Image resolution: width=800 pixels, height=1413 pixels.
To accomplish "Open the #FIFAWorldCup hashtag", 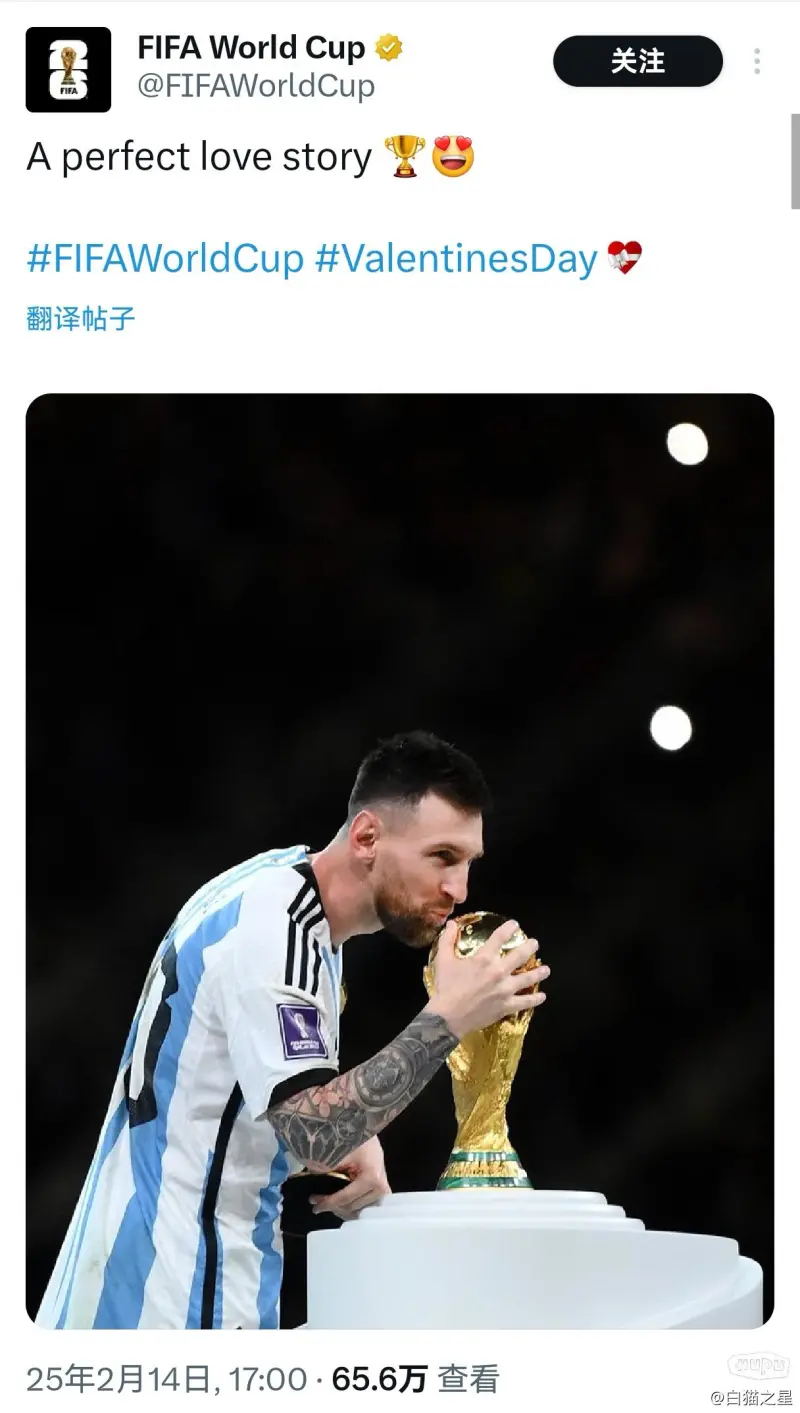I will coord(164,259).
